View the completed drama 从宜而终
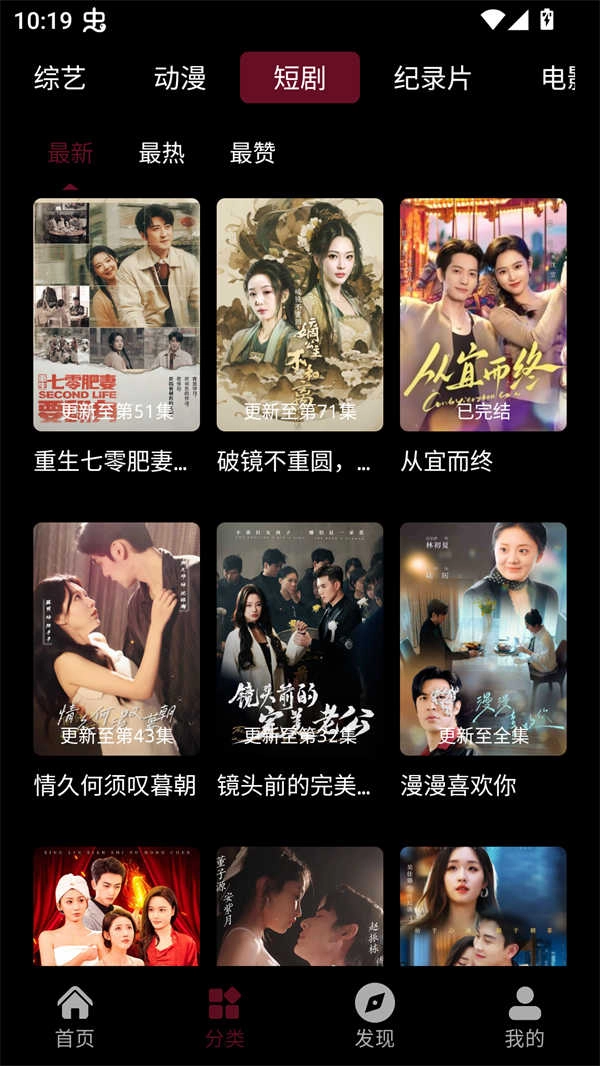600x1066 pixels. tap(483, 315)
